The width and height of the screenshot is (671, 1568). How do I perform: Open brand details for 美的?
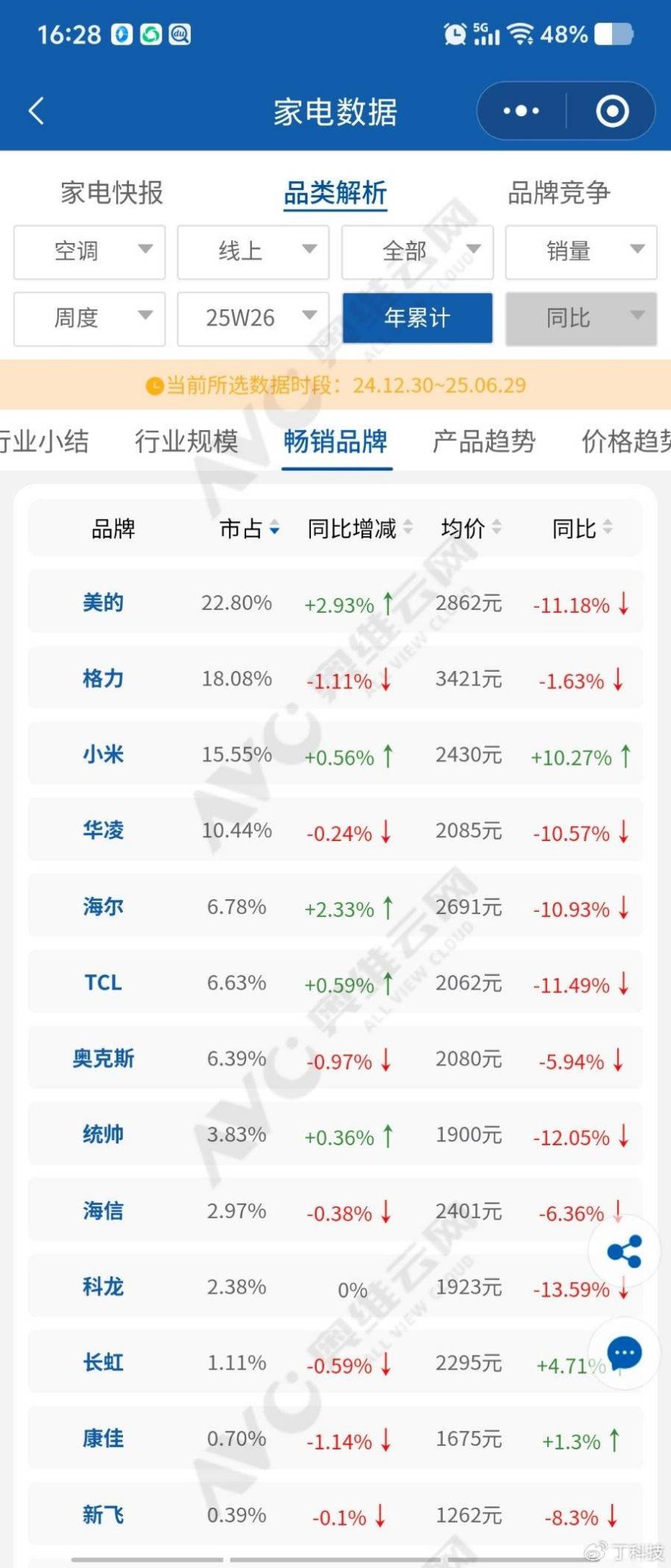pos(103,602)
